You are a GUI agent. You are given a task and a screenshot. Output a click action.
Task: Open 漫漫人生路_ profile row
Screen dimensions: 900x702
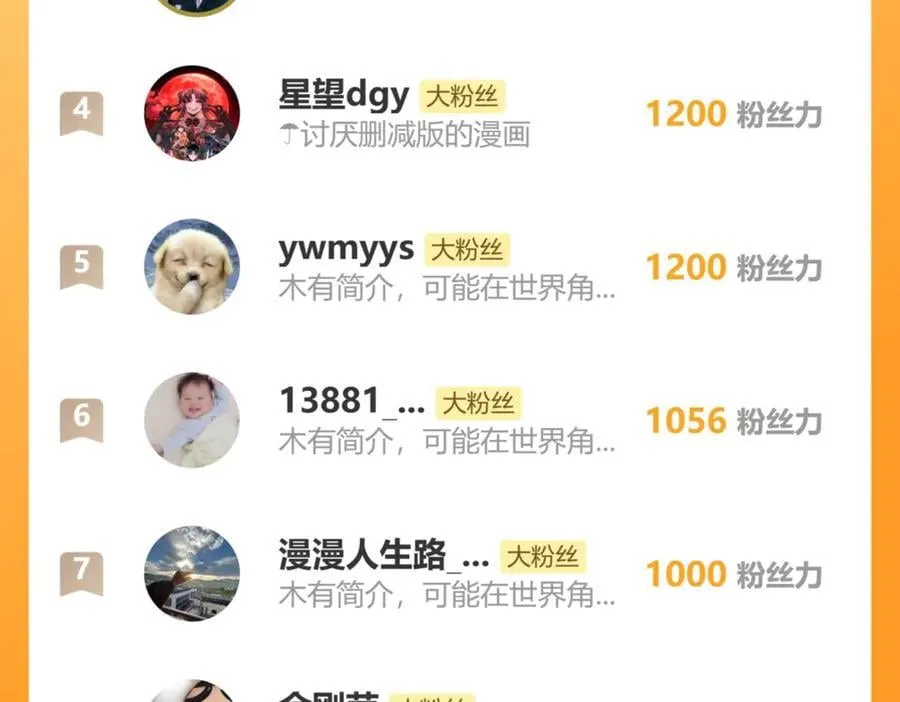pos(383,556)
